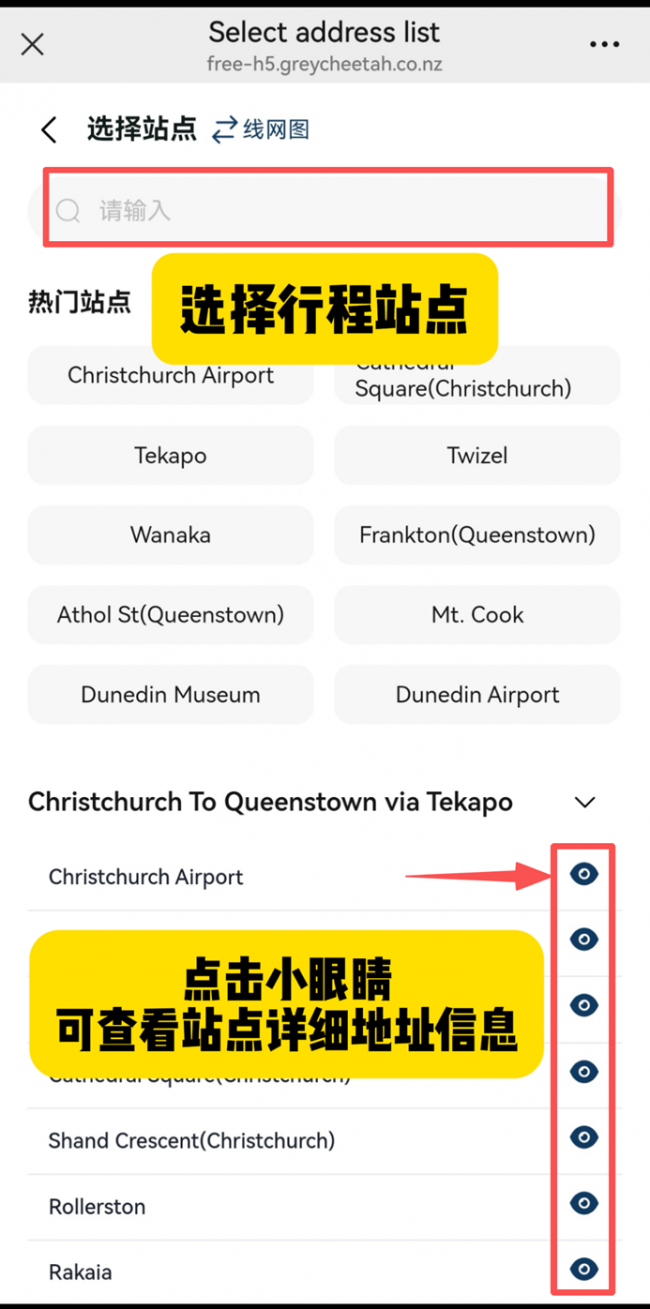Choose the Tekapo station chip
Image resolution: width=650 pixels, height=1309 pixels.
[170, 455]
